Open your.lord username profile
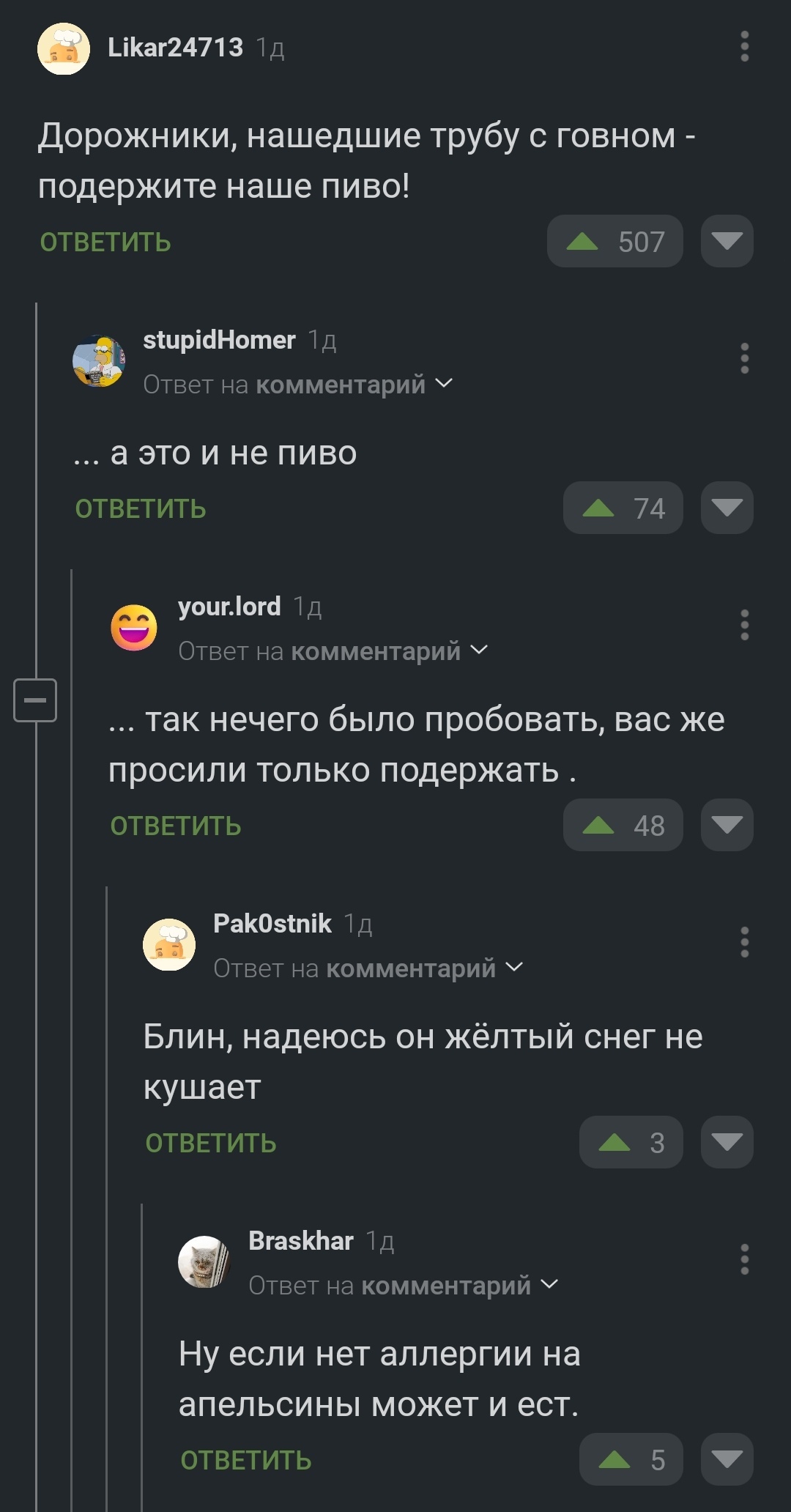 coord(229,607)
